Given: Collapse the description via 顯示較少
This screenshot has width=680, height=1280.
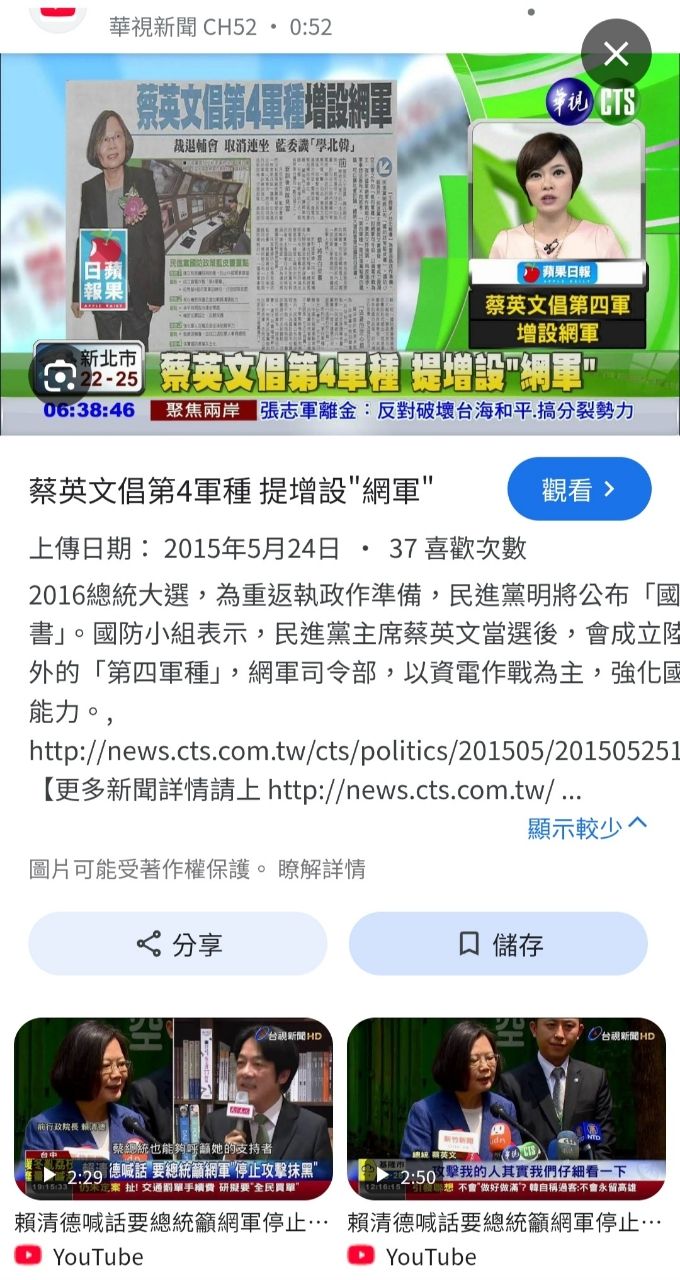Looking at the screenshot, I should click(x=588, y=827).
